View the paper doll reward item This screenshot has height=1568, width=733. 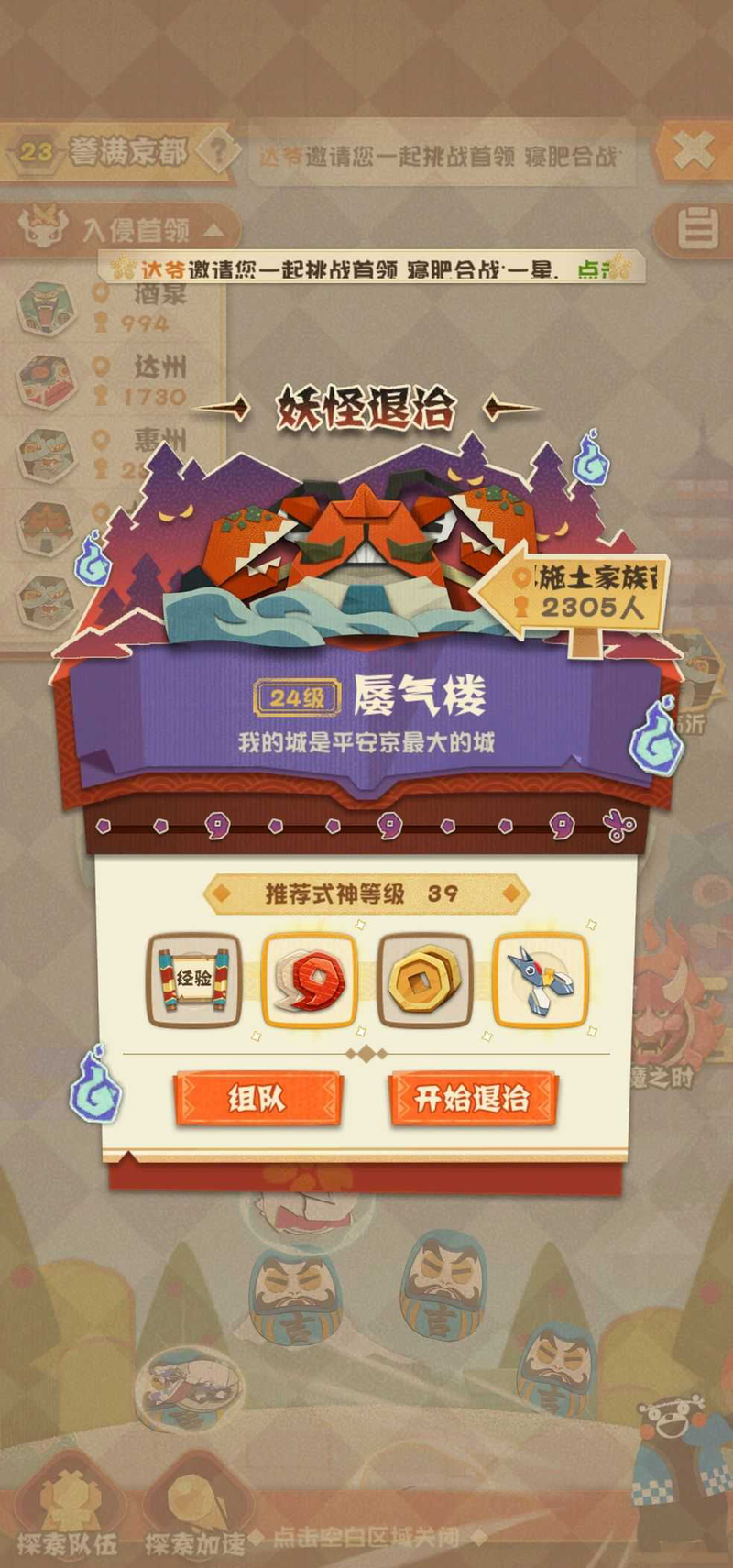(540, 980)
